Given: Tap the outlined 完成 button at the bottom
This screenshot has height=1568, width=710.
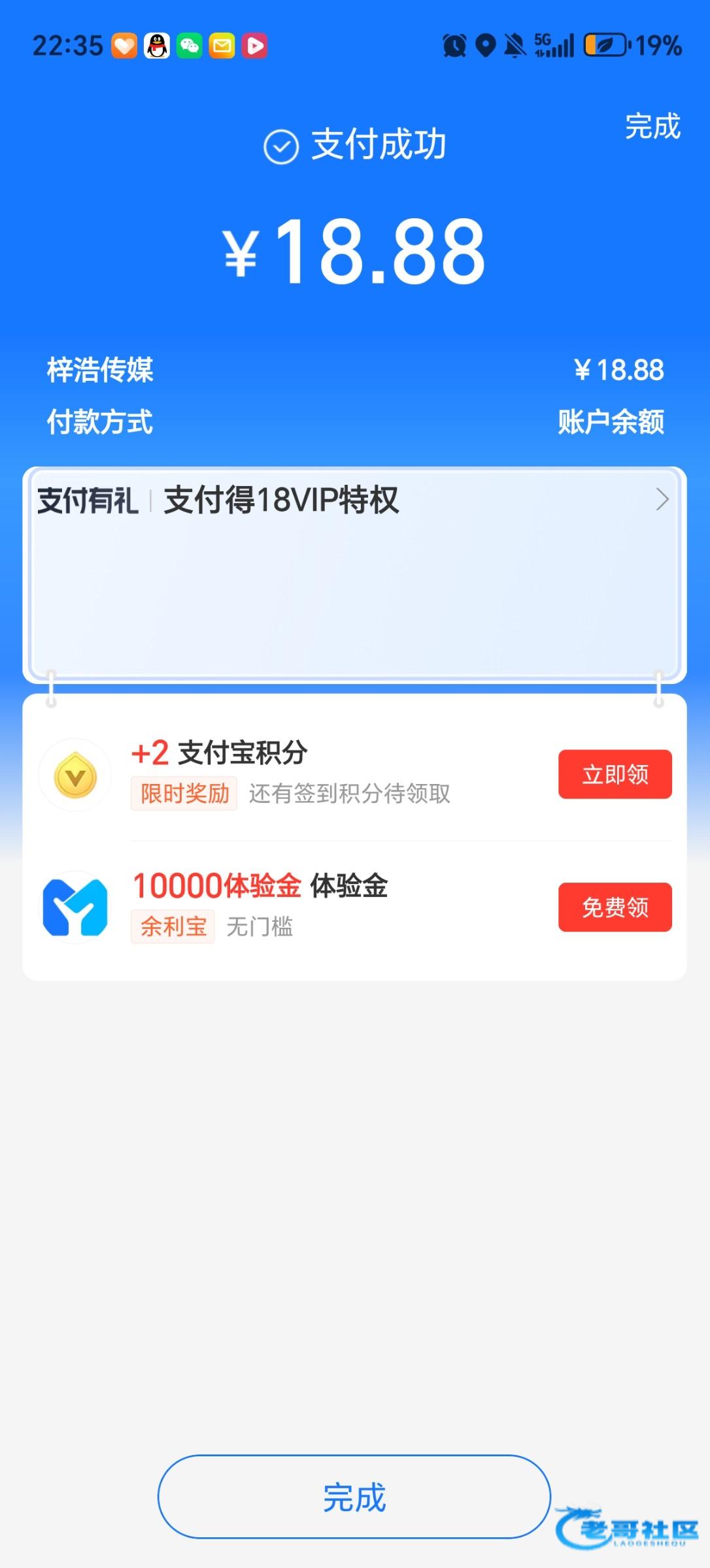Looking at the screenshot, I should 354,1496.
